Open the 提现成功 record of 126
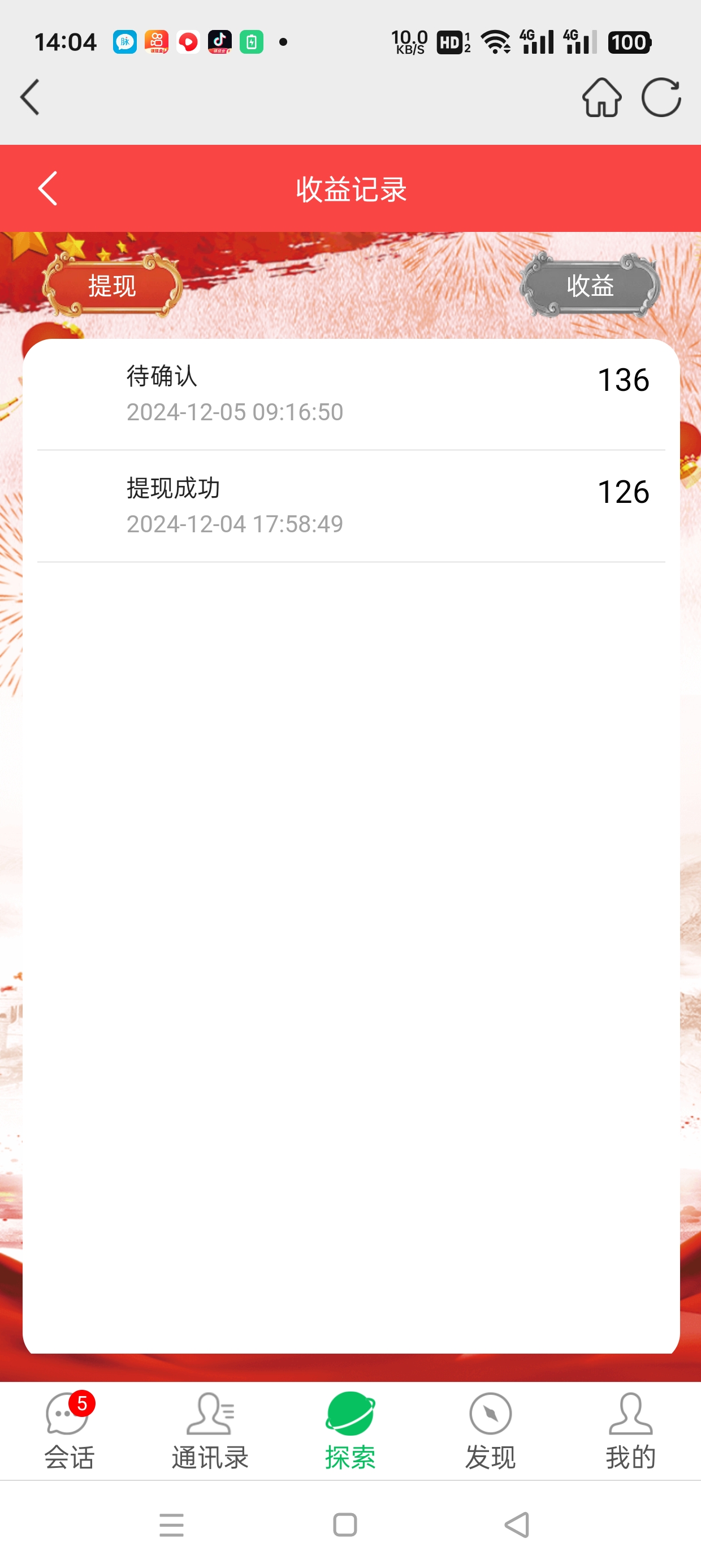This screenshot has height=1568, width=701. 351,506
